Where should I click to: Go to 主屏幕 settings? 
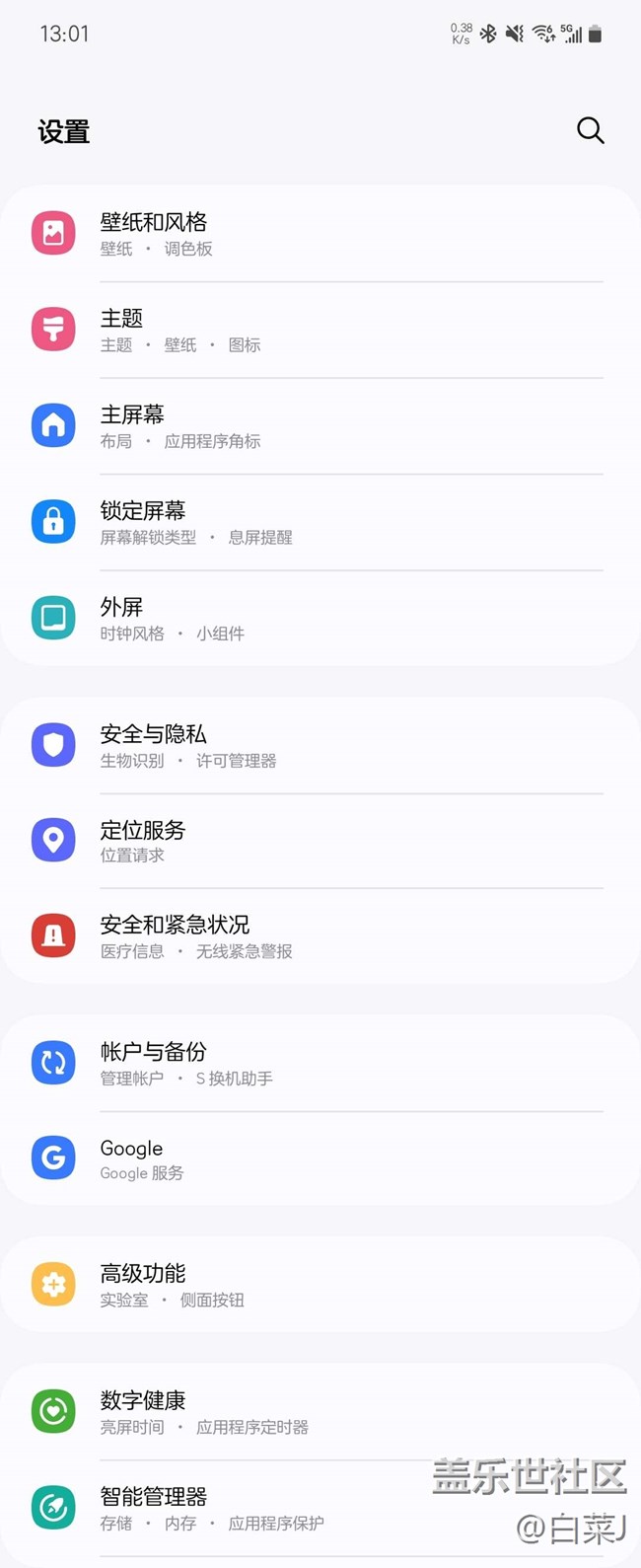[x=320, y=425]
